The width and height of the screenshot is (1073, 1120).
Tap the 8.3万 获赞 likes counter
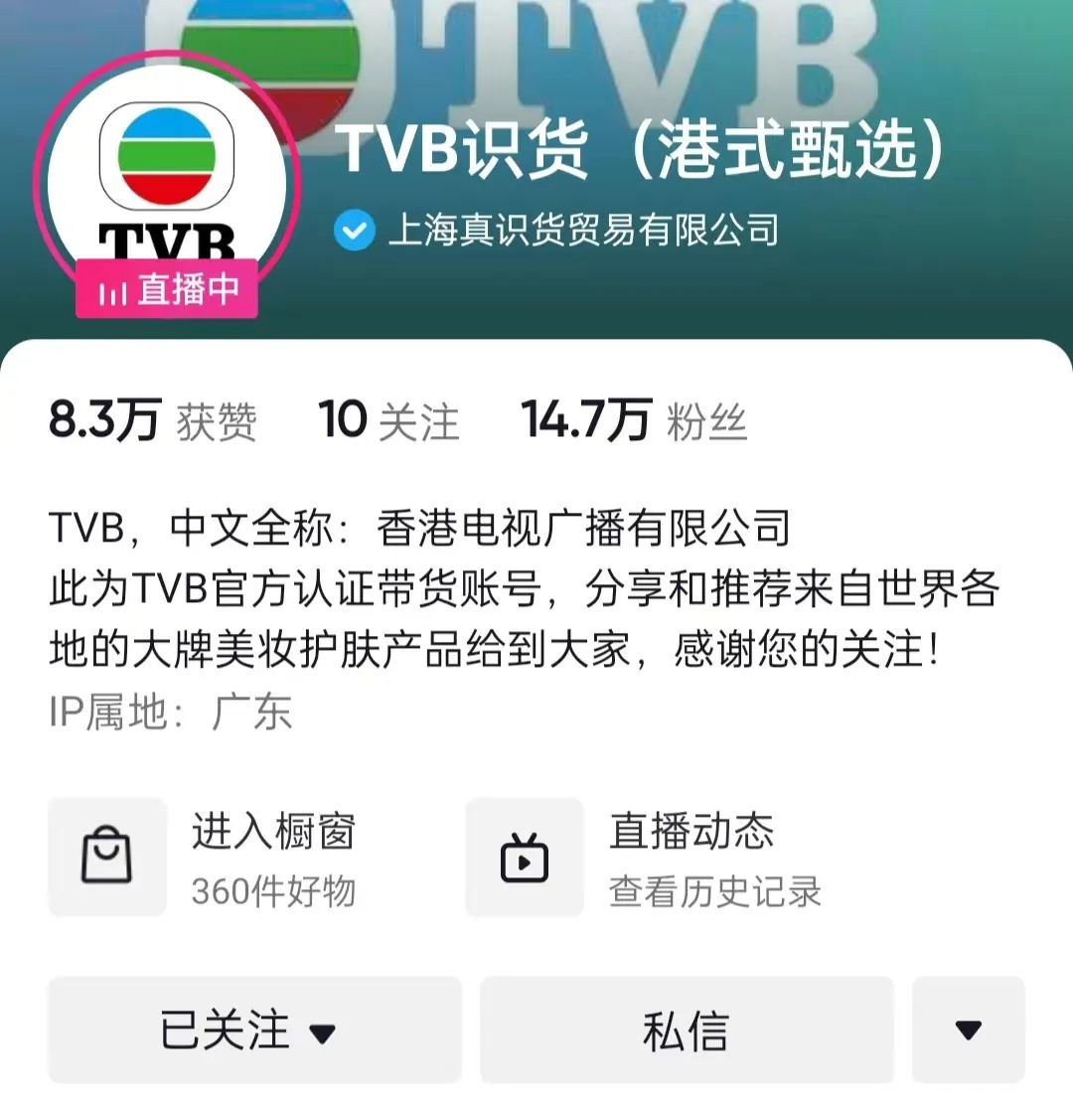[x=154, y=416]
